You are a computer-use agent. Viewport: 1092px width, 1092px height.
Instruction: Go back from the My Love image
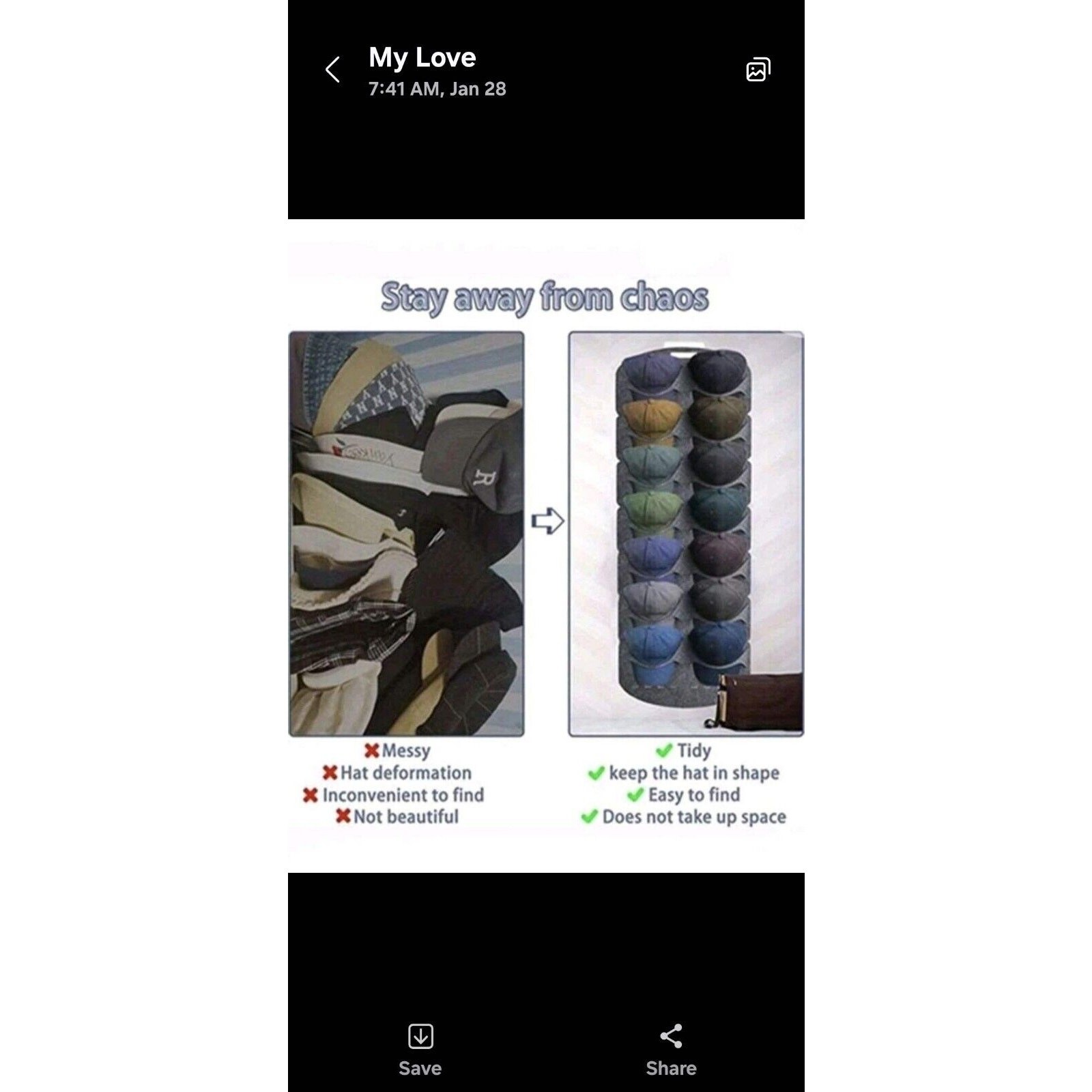coord(332,70)
